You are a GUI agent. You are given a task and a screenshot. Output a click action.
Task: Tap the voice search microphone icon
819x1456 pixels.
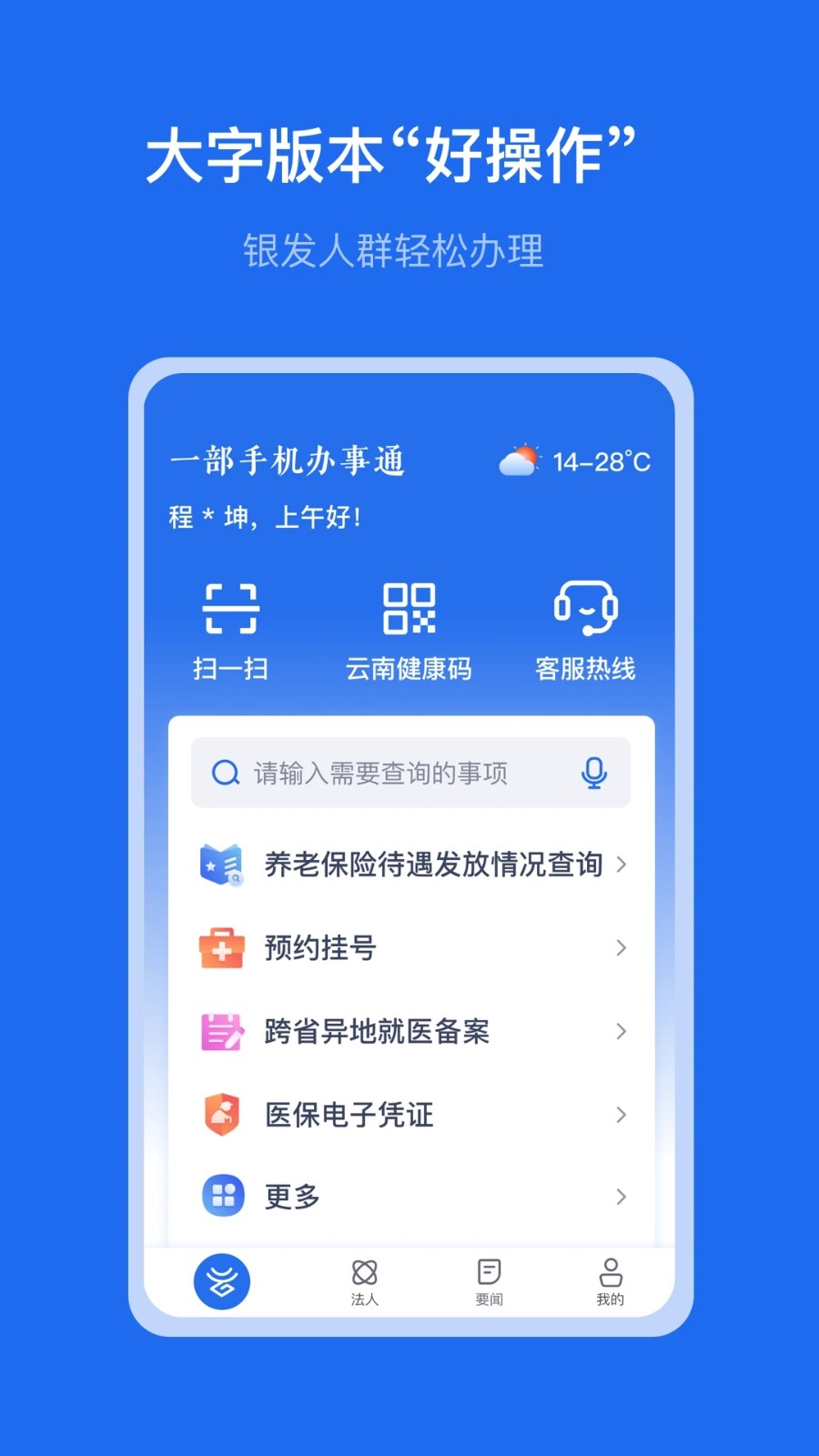593,773
